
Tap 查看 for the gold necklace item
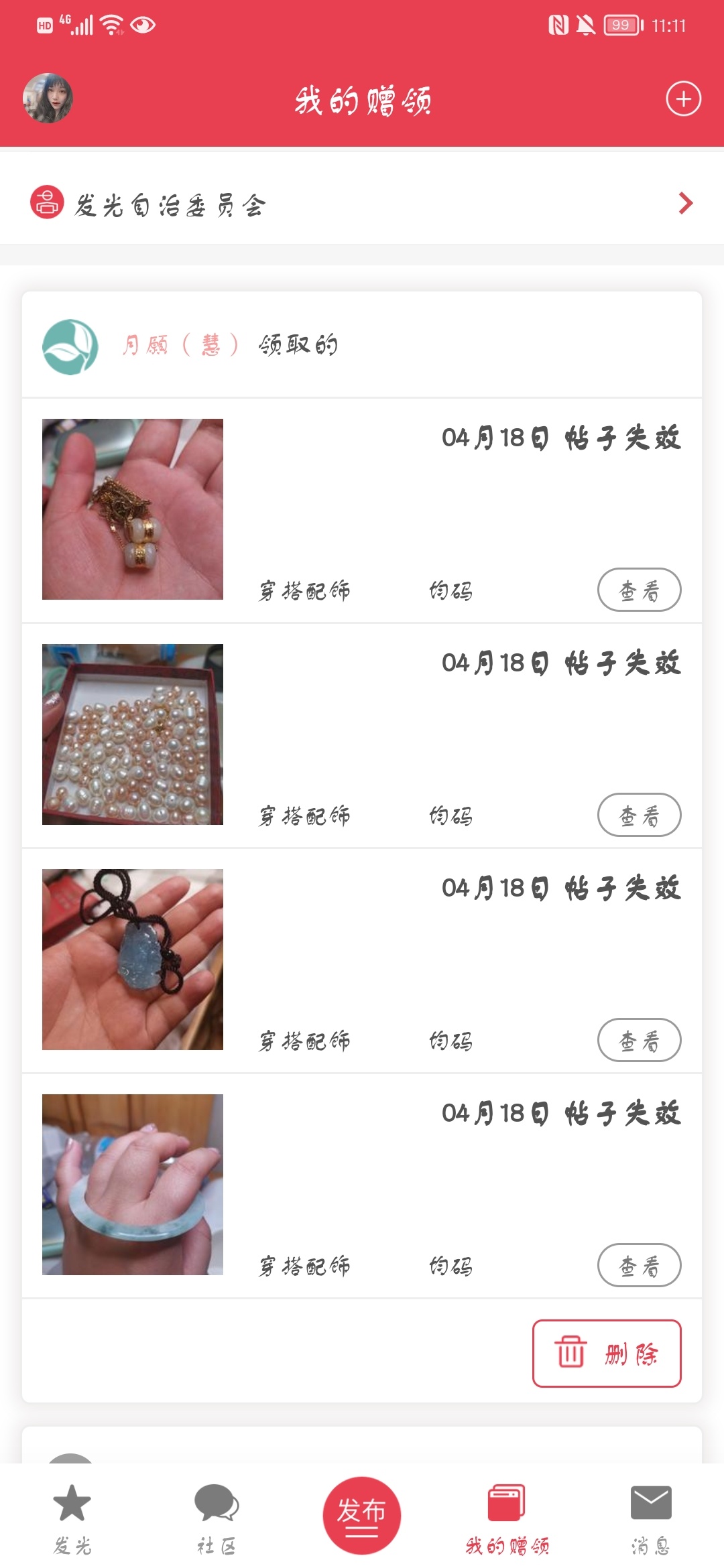[x=639, y=590]
